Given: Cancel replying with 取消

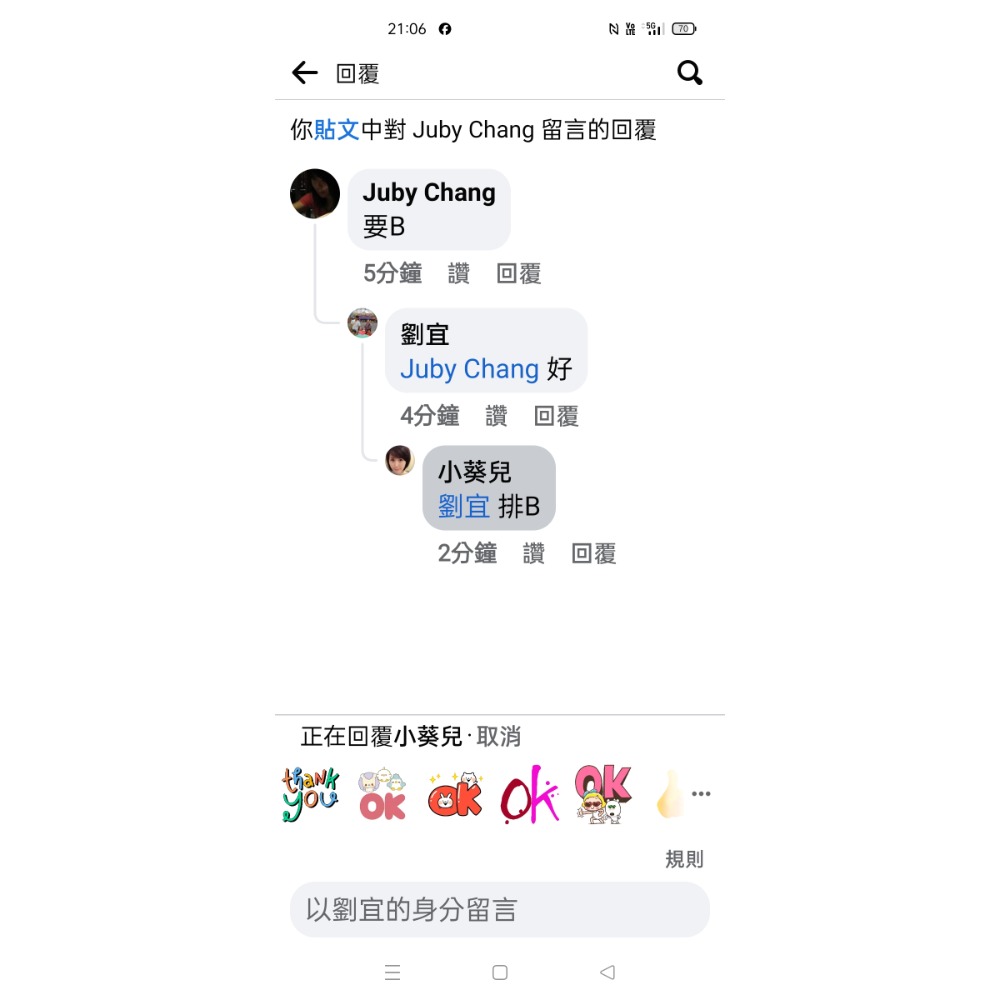Looking at the screenshot, I should [x=498, y=737].
